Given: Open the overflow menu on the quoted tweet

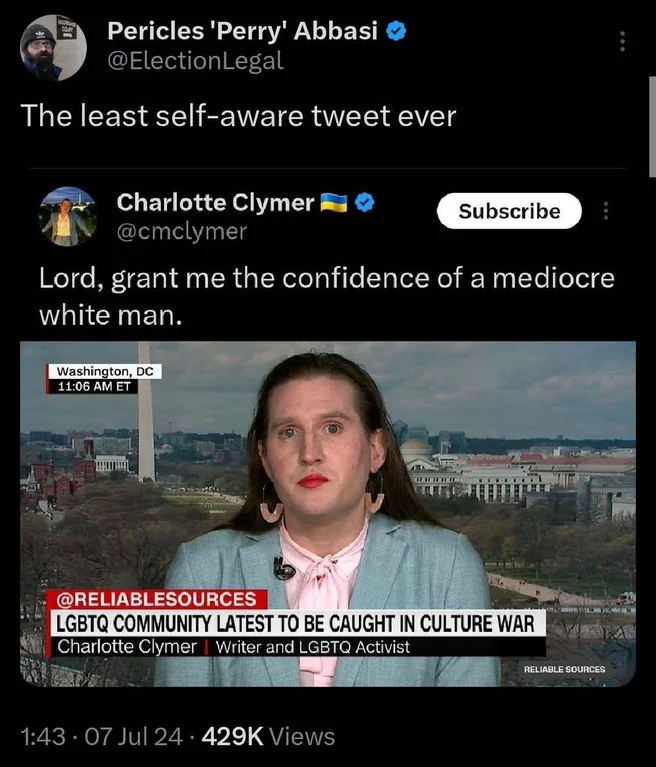Looking at the screenshot, I should pyautogui.click(x=606, y=211).
